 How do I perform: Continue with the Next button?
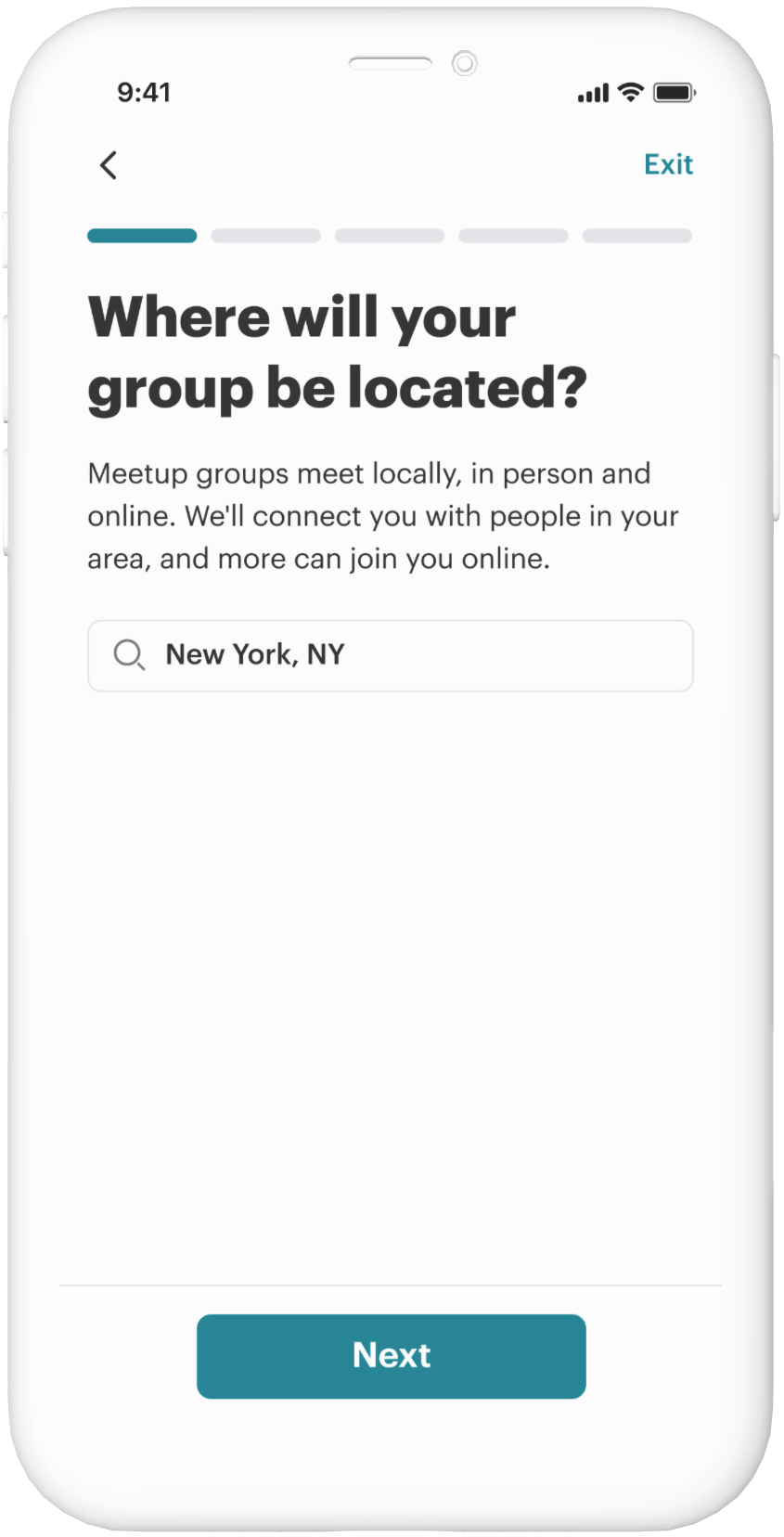click(391, 1356)
